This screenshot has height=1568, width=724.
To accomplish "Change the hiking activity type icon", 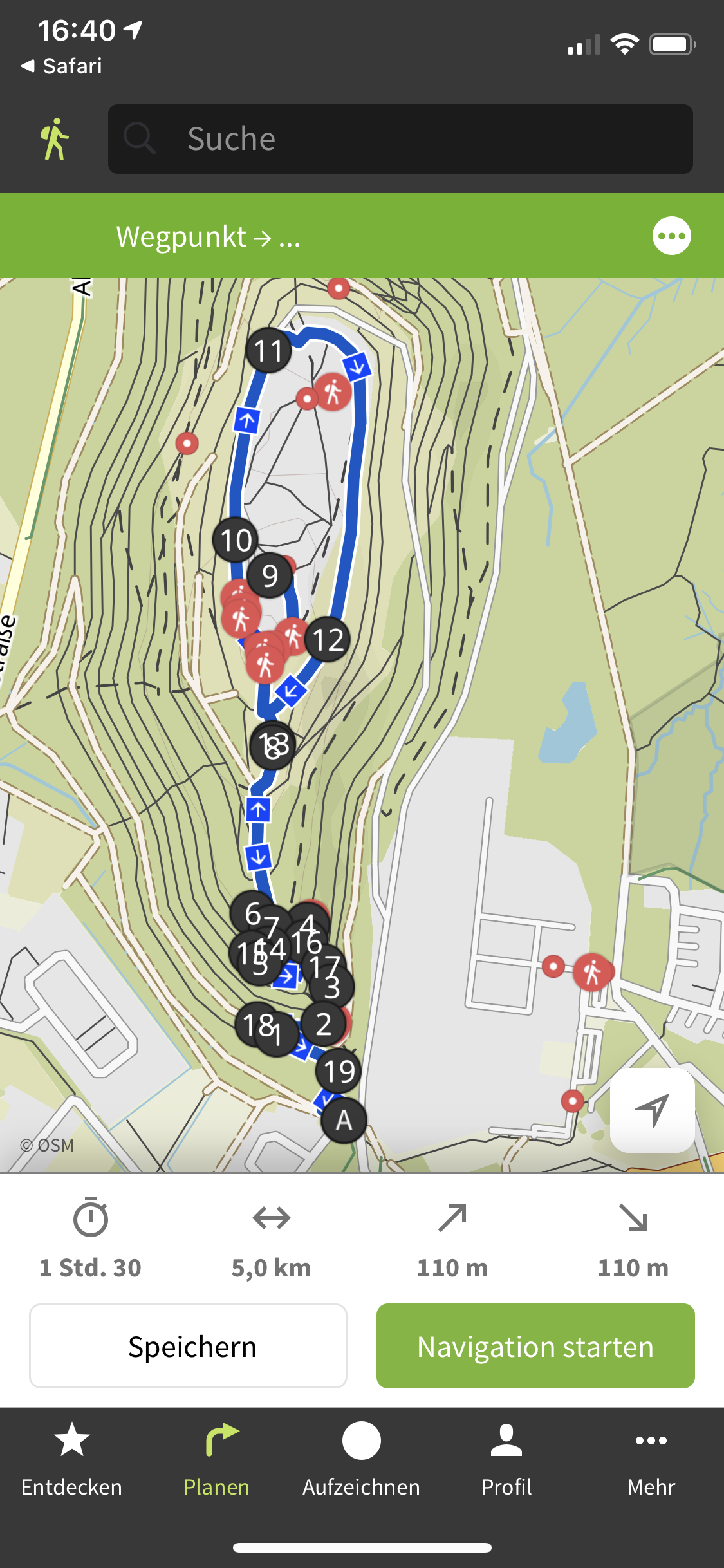I will click(x=55, y=139).
